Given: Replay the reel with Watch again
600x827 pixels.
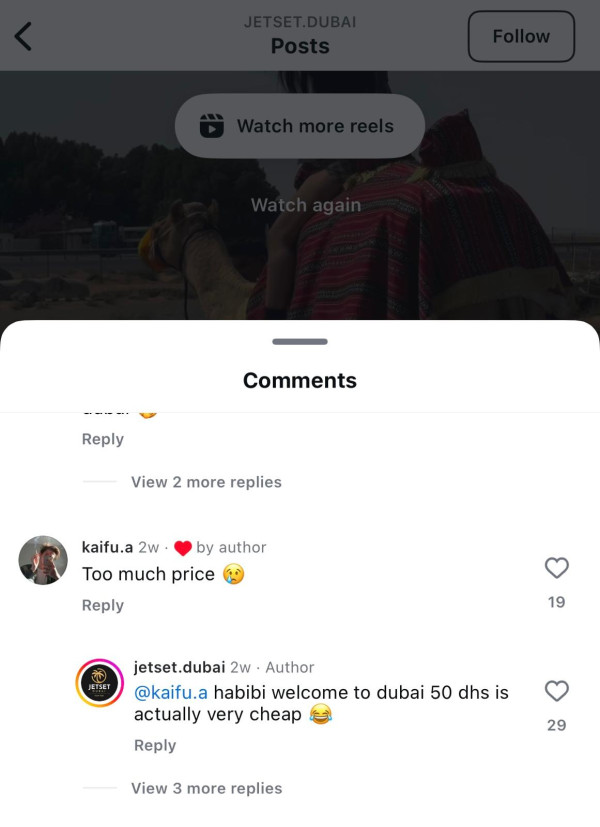Looking at the screenshot, I should (305, 205).
